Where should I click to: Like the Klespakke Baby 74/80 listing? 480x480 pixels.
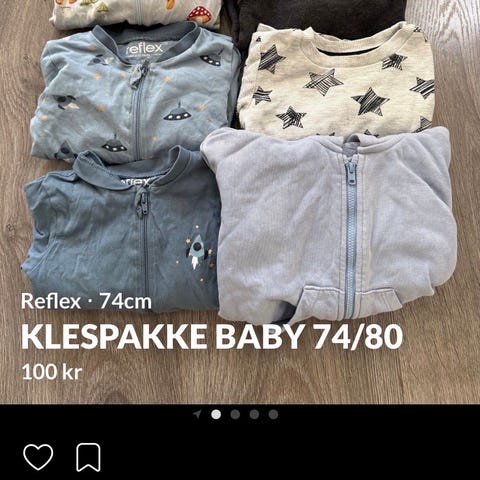38,457
